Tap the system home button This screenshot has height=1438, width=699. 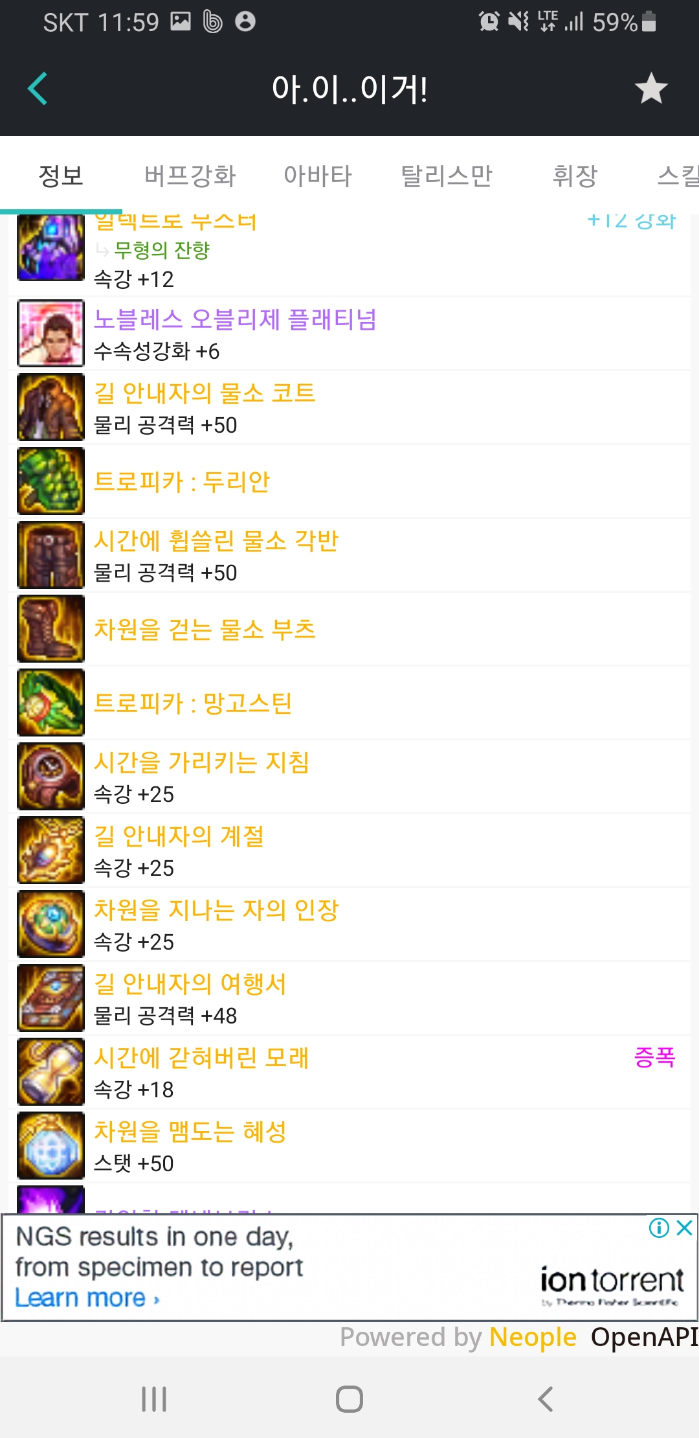349,1399
